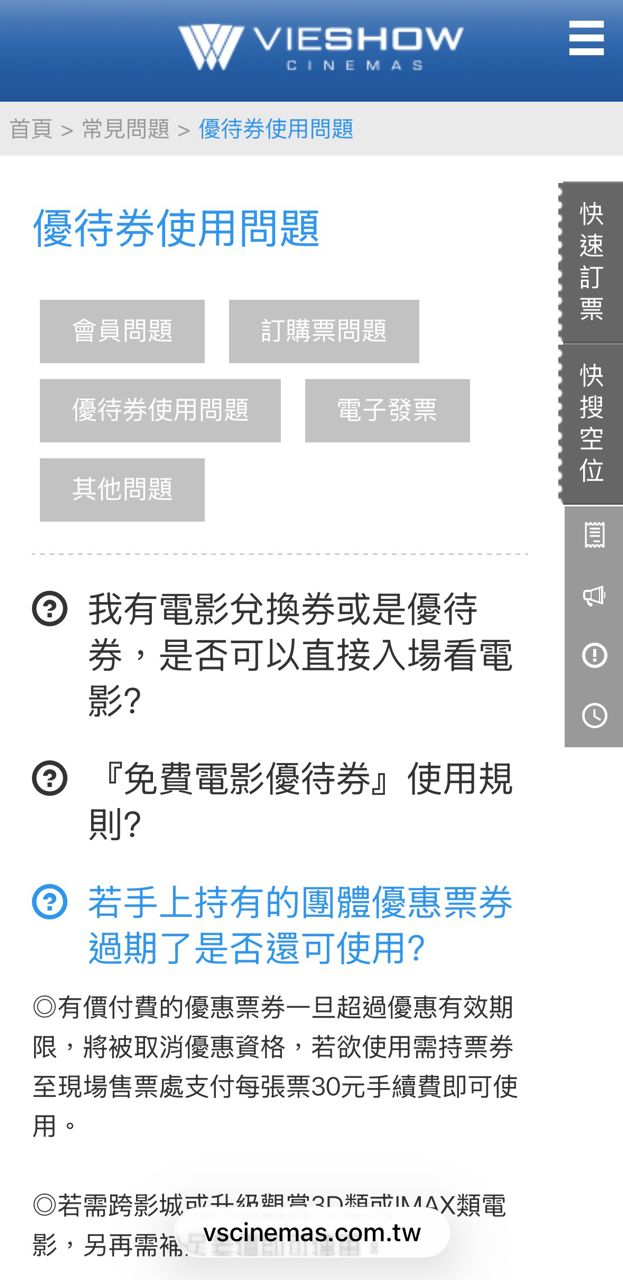
Task: Open the 快速訂票 side tab
Action: [x=592, y=262]
